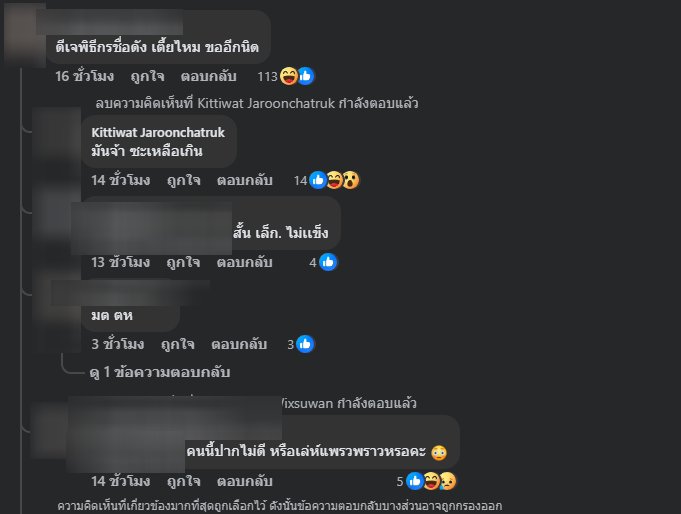Reply to the comment with 113 reactions

point(208,76)
